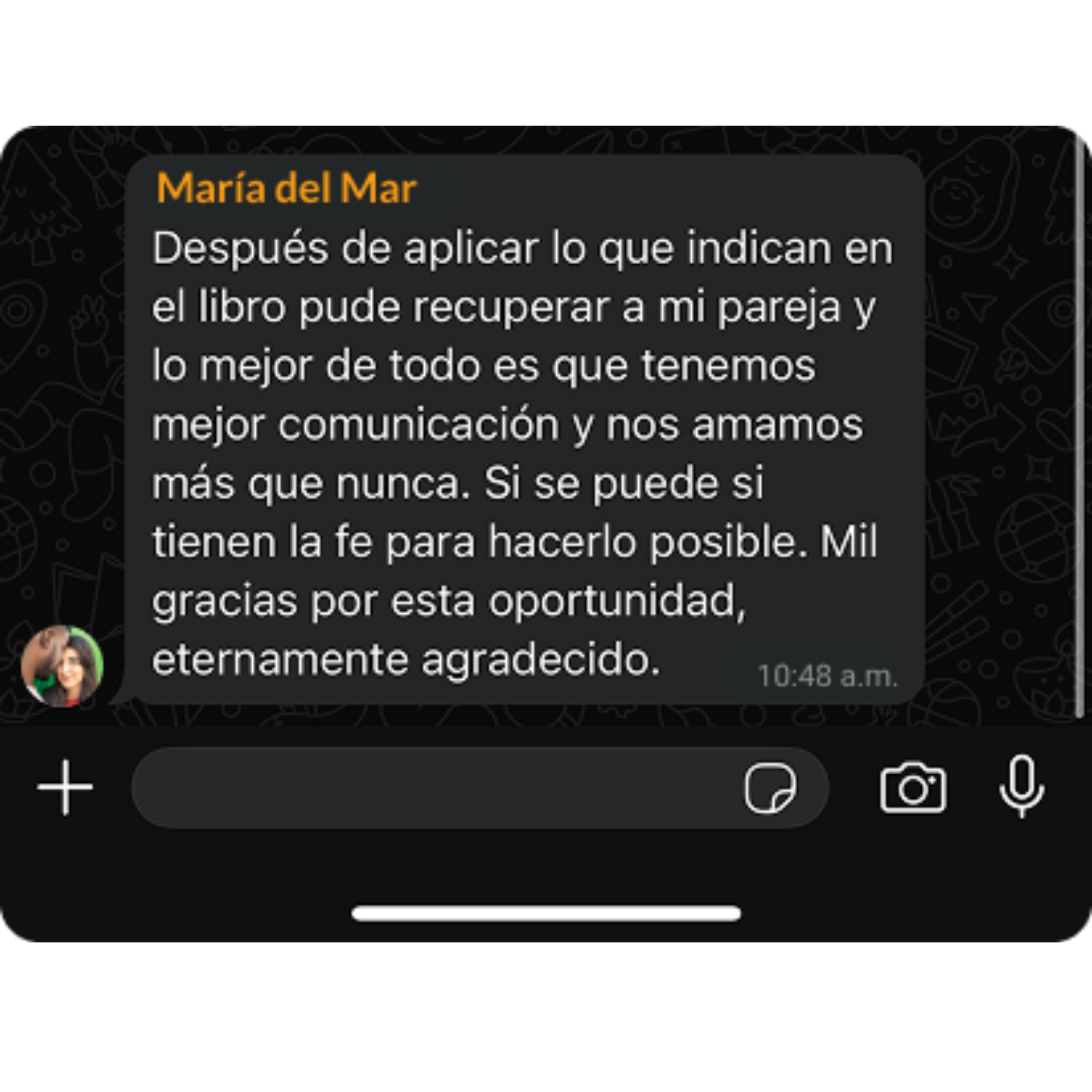This screenshot has width=1092, height=1092.
Task: Open the attachment plus menu
Action: pyautogui.click(x=65, y=787)
